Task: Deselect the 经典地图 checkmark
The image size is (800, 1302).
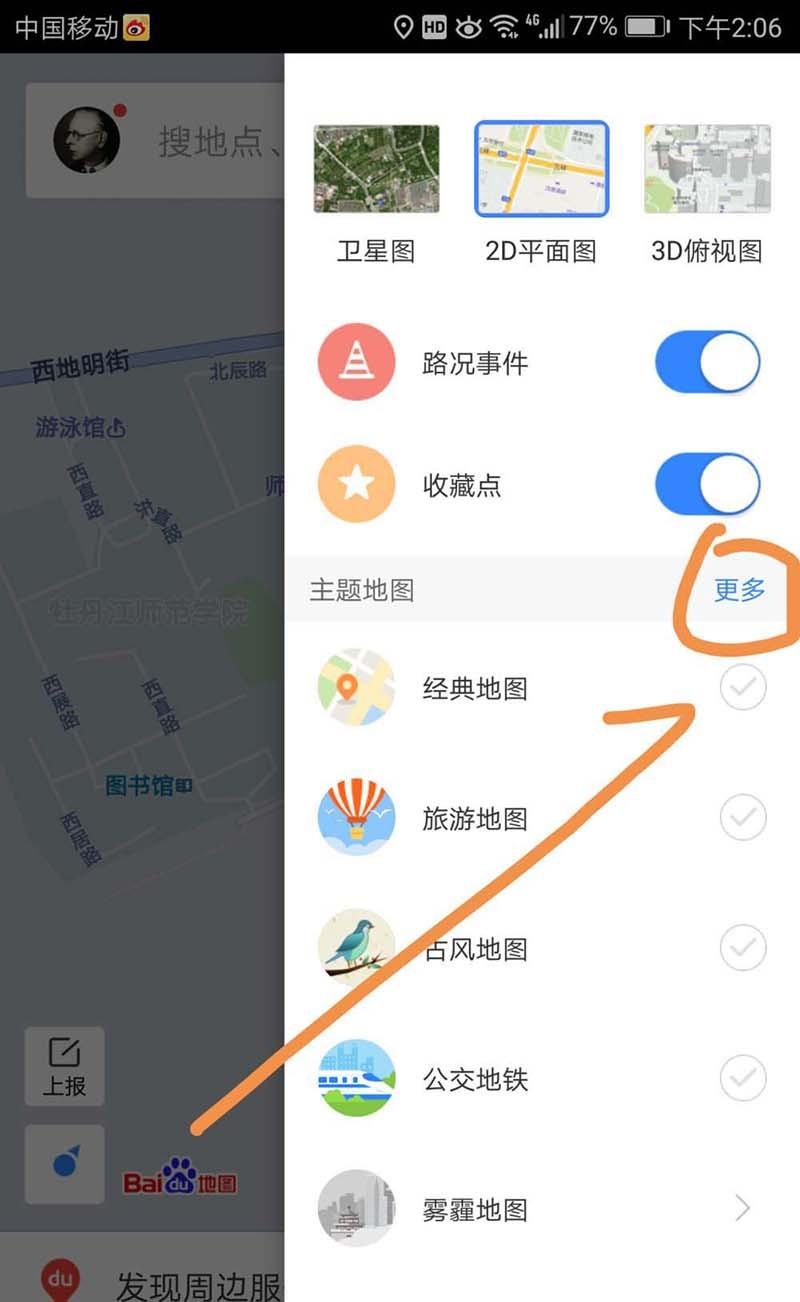Action: pos(742,687)
